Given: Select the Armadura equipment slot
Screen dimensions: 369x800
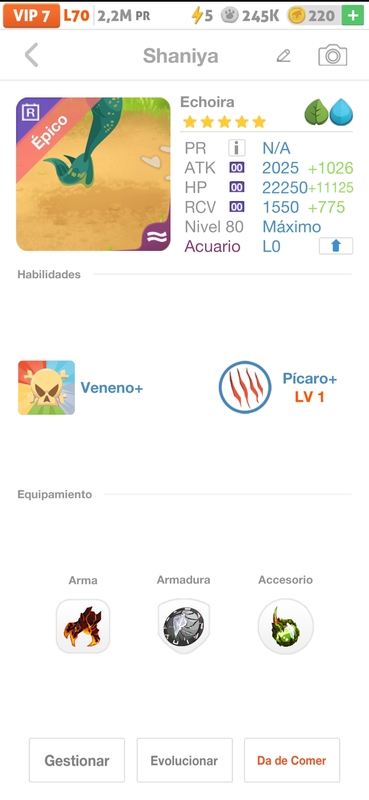Looking at the screenshot, I should (x=184, y=627).
